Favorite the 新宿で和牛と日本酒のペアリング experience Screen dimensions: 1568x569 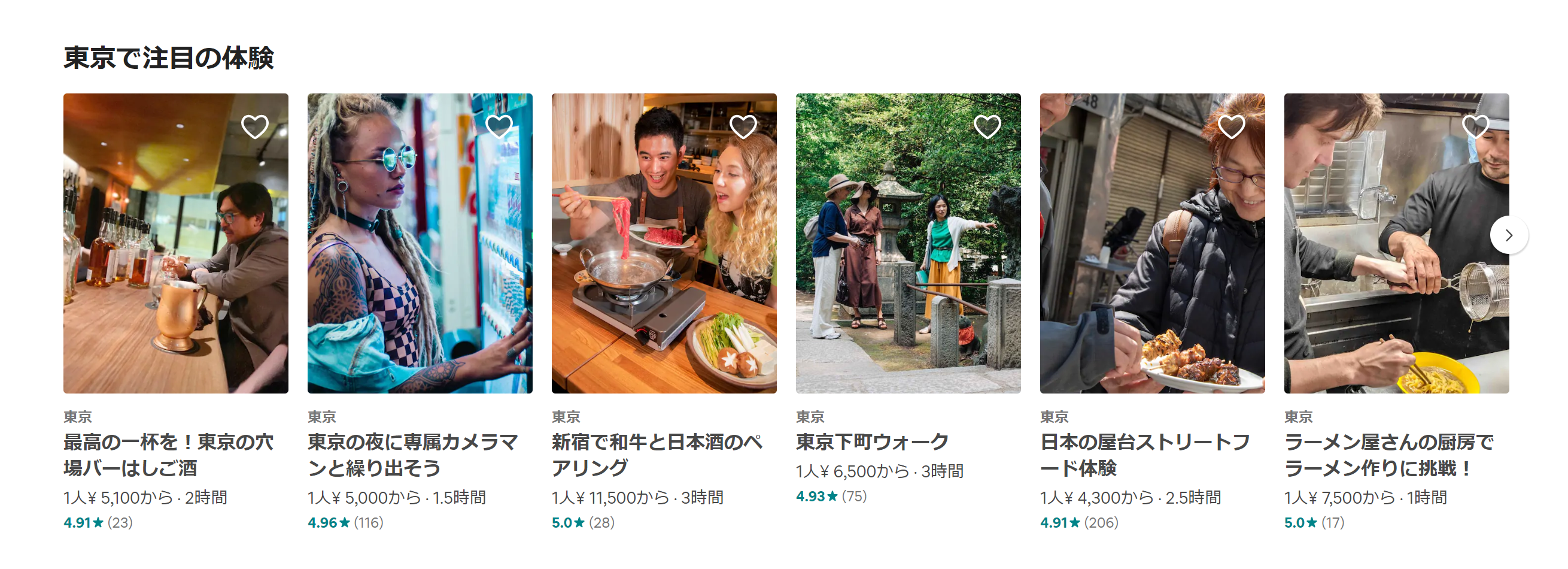(743, 127)
